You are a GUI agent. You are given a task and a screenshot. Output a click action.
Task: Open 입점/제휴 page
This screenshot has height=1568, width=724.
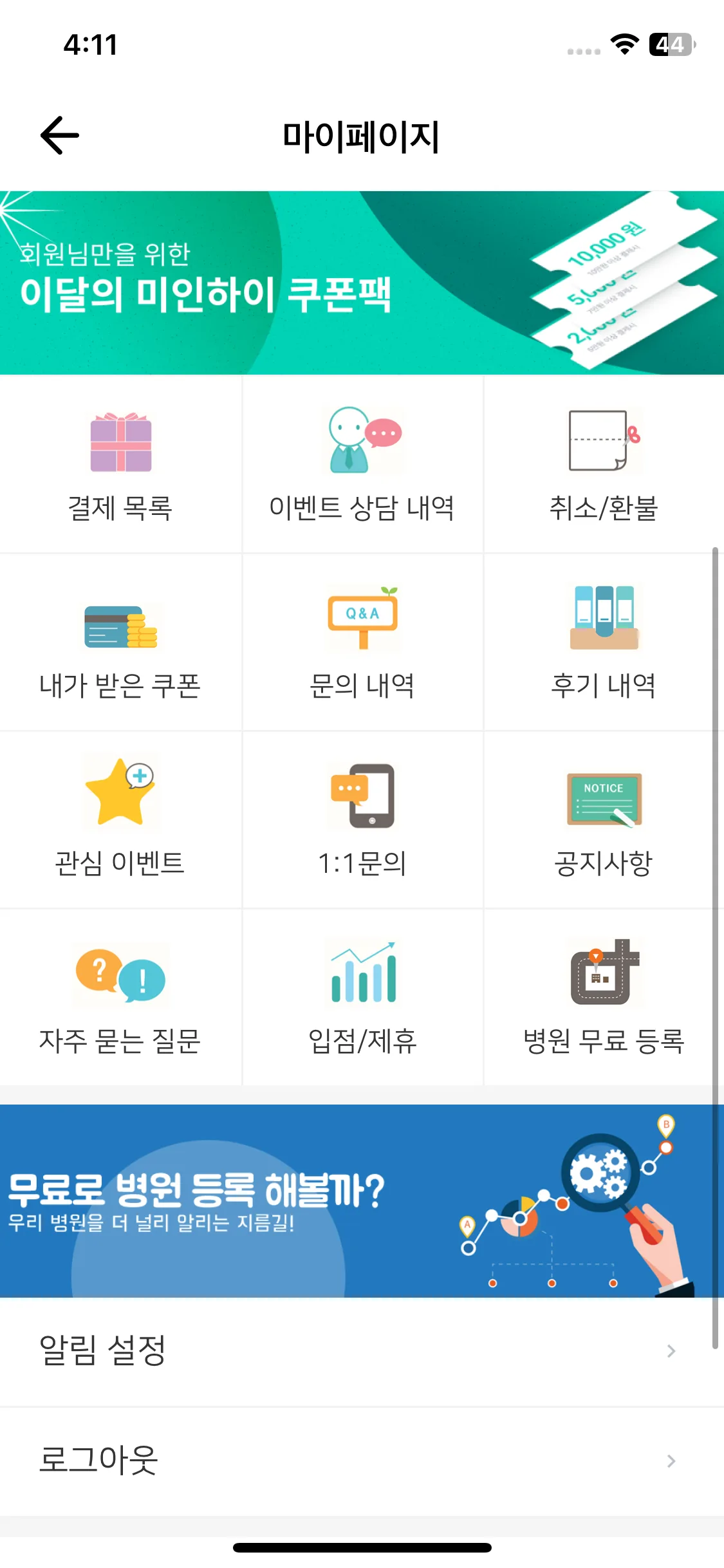click(362, 998)
